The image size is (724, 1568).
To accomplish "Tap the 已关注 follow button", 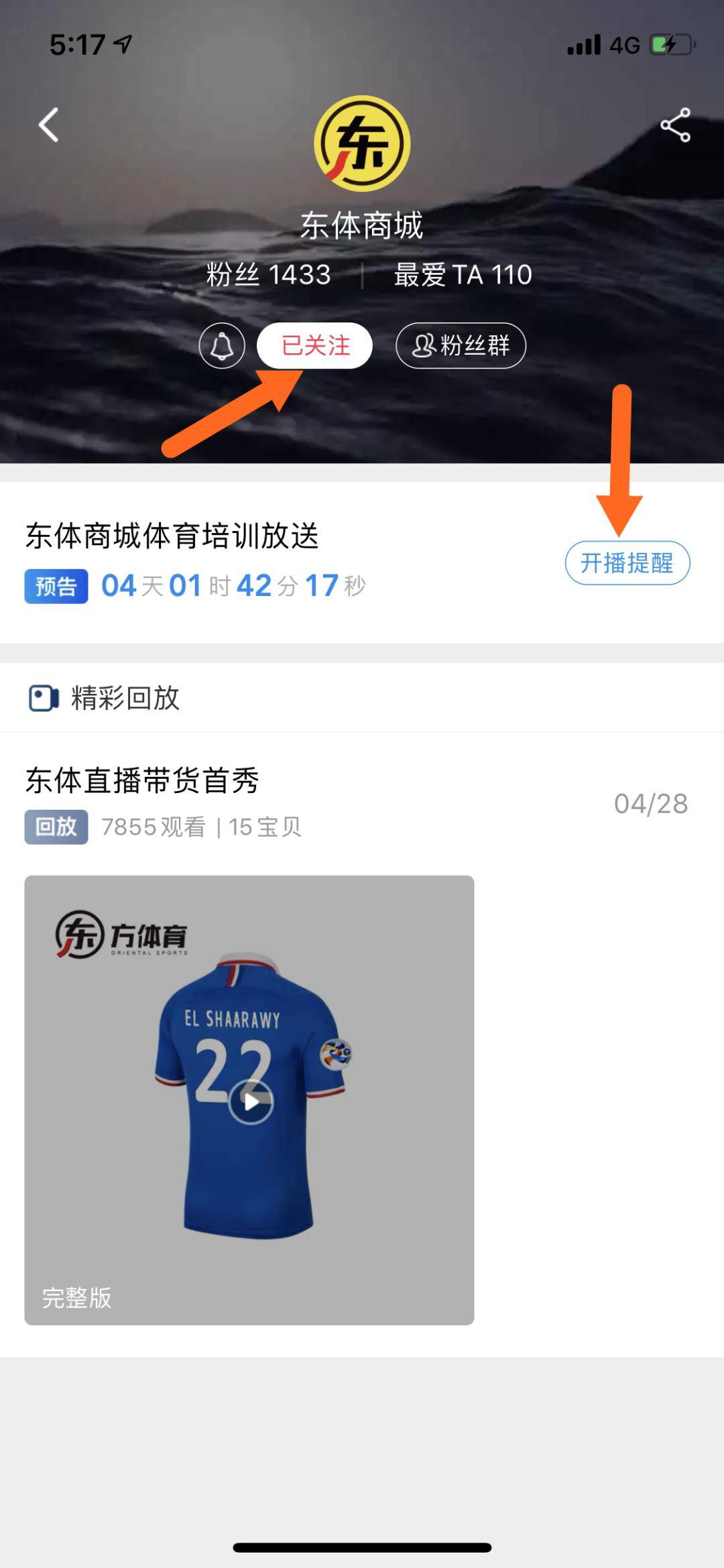I will pyautogui.click(x=314, y=346).
